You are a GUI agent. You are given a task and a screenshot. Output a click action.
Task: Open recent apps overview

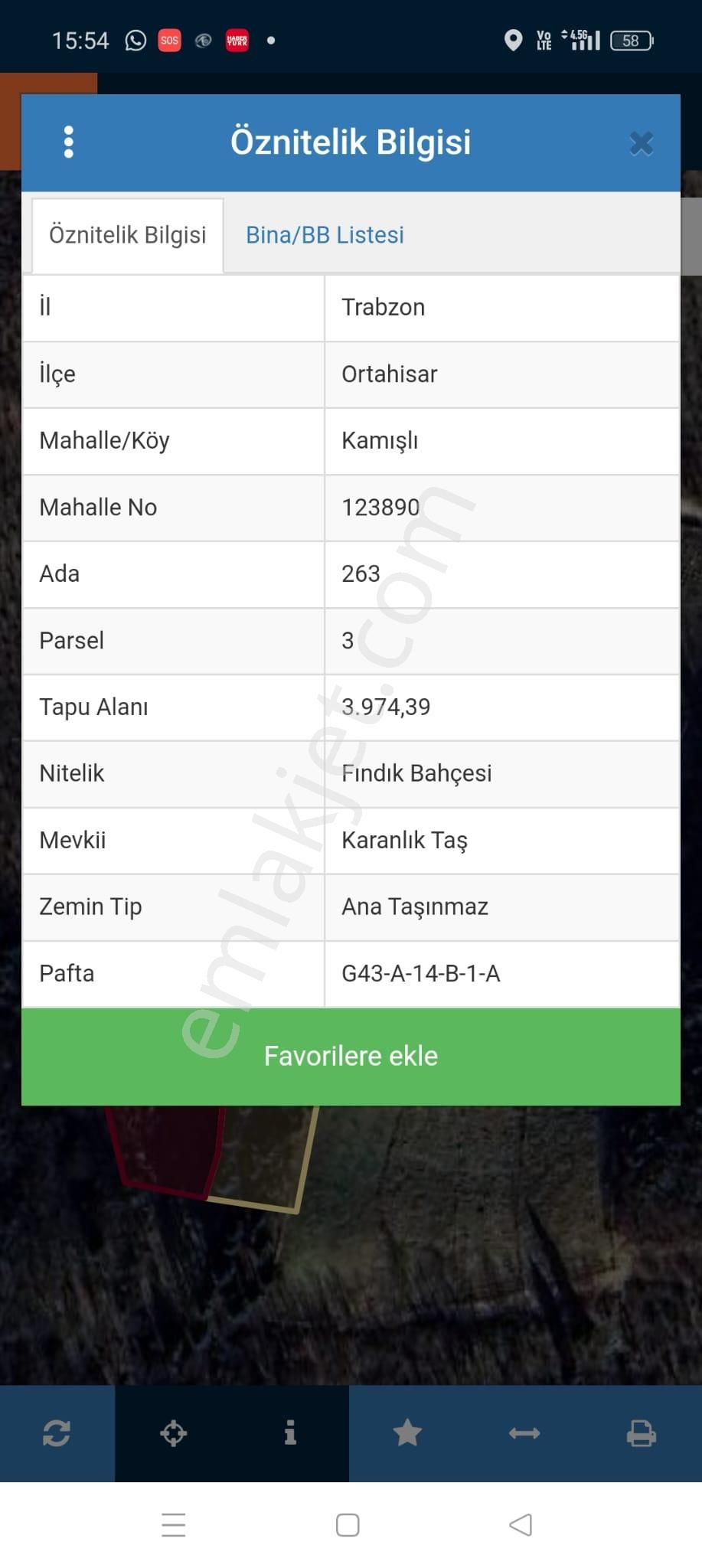(x=174, y=1525)
